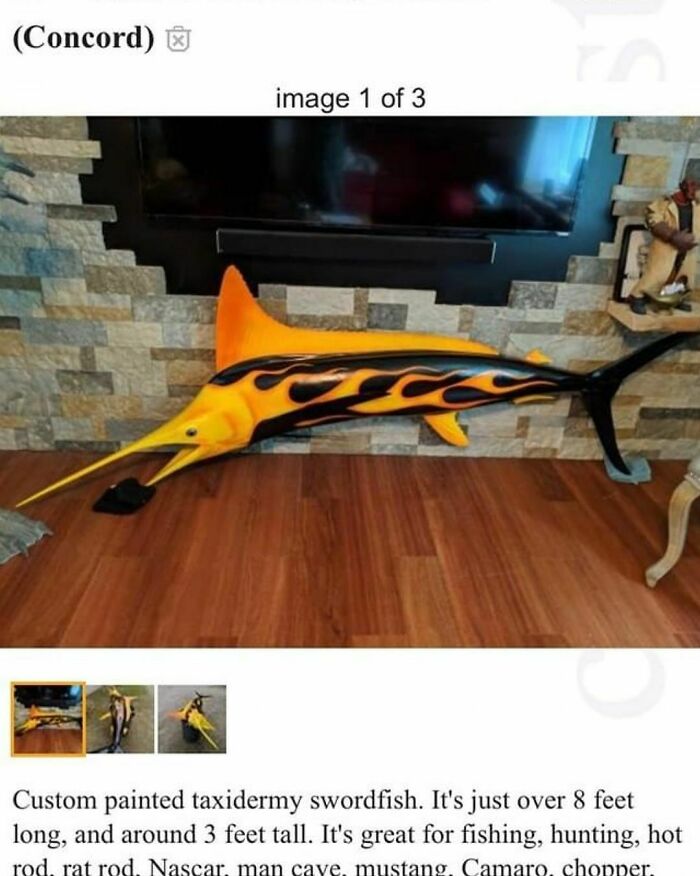View the middle thumbnail of the upright fish
700x876 pixels.
120,718
